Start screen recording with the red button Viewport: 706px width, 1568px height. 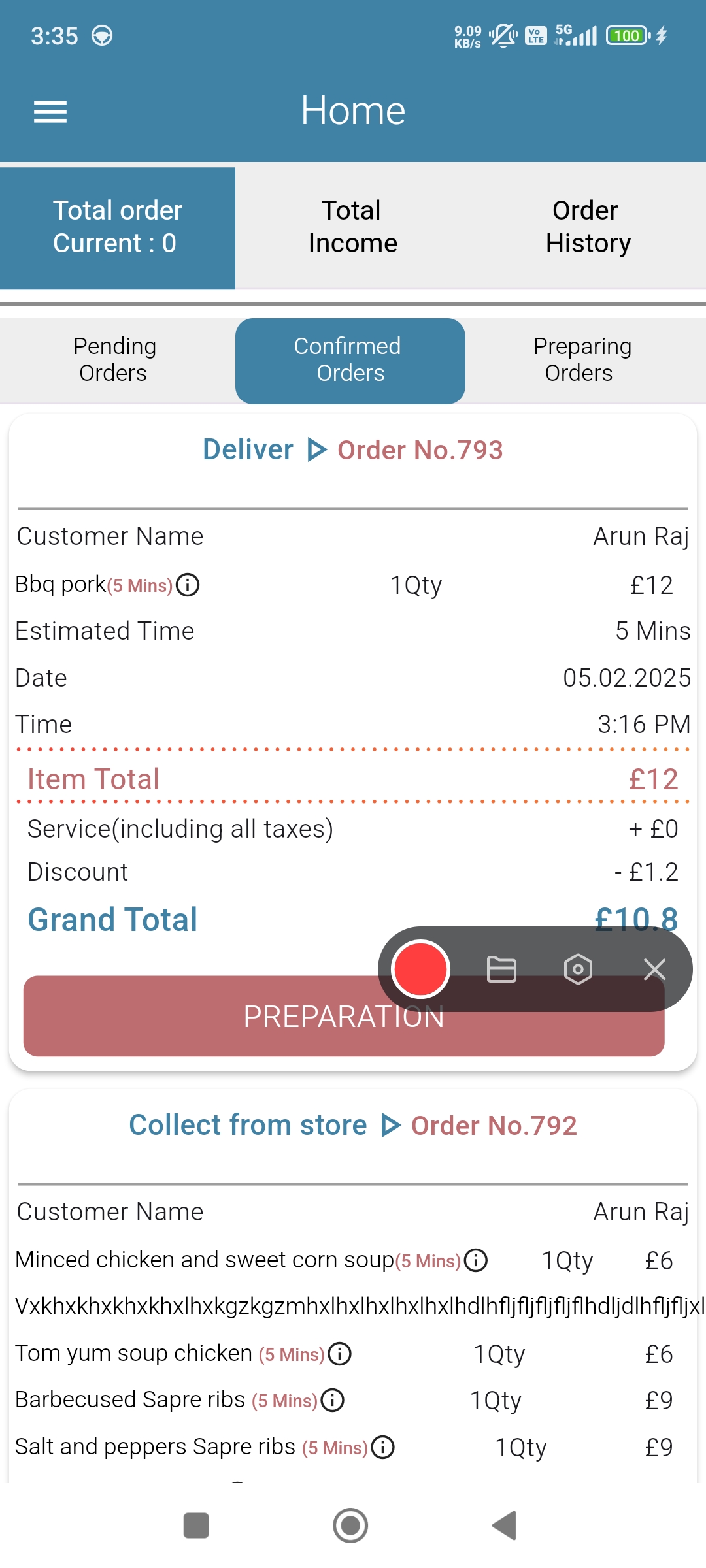(x=420, y=969)
